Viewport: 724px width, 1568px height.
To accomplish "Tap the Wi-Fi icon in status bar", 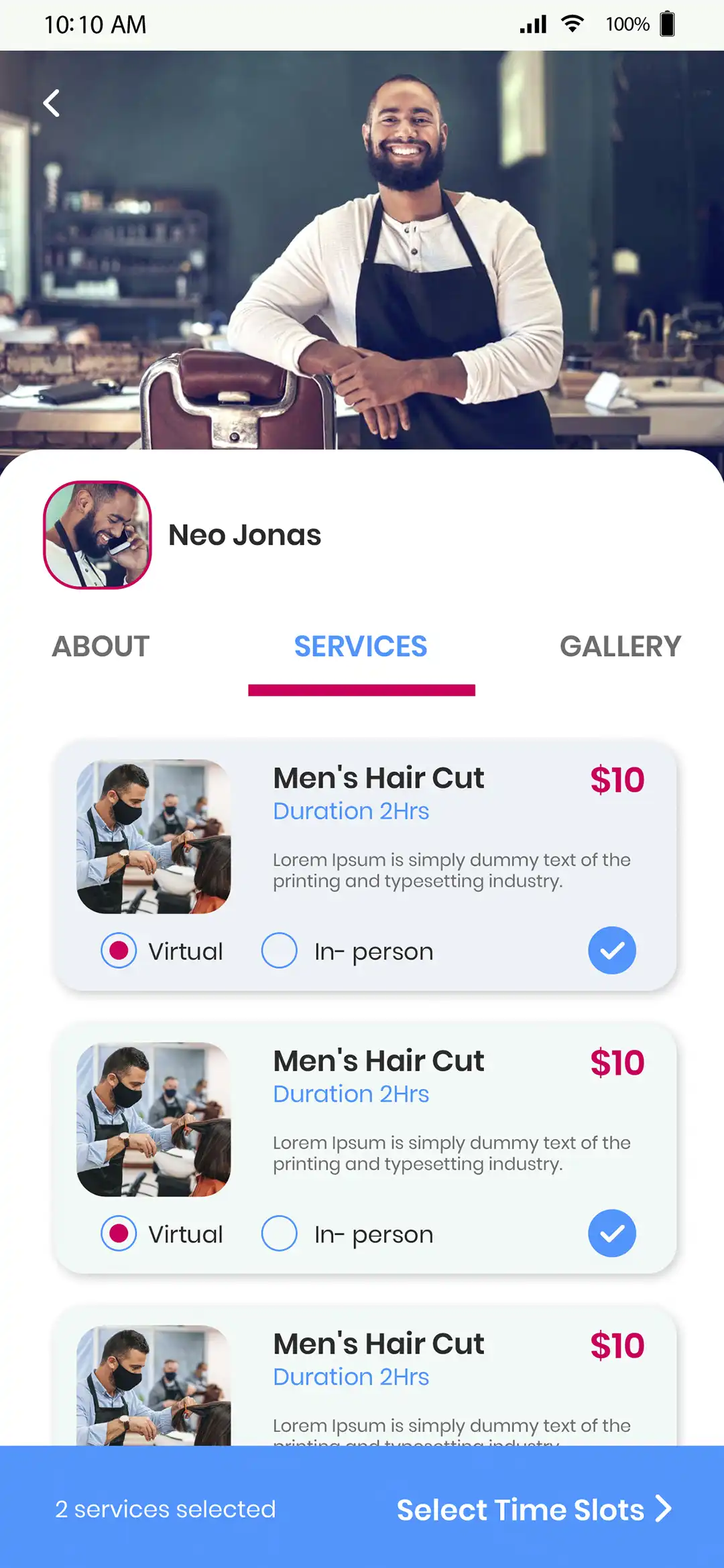I will tap(571, 24).
